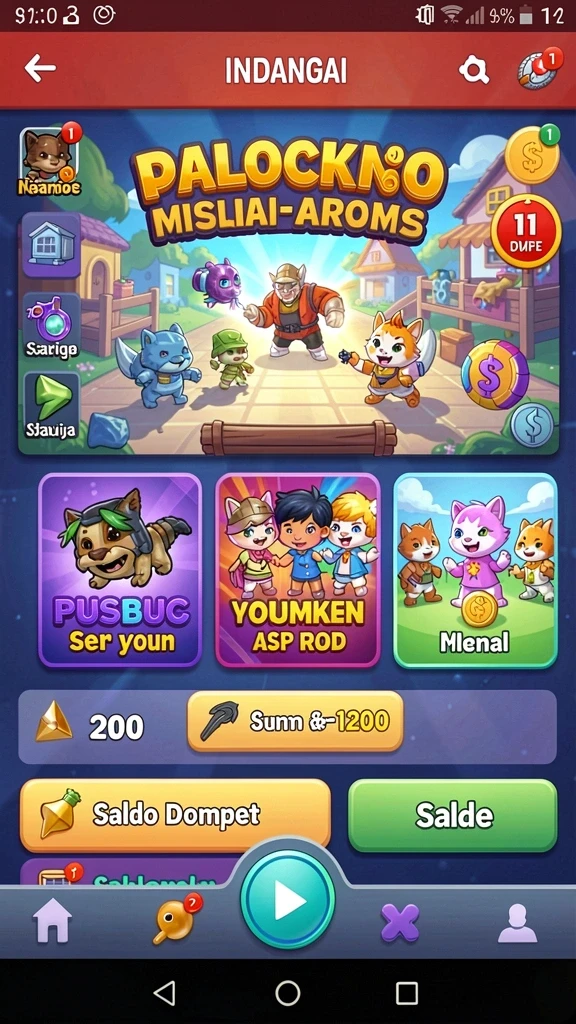Open the purple X tab
The height and width of the screenshot is (1024, 576).
pos(400,922)
